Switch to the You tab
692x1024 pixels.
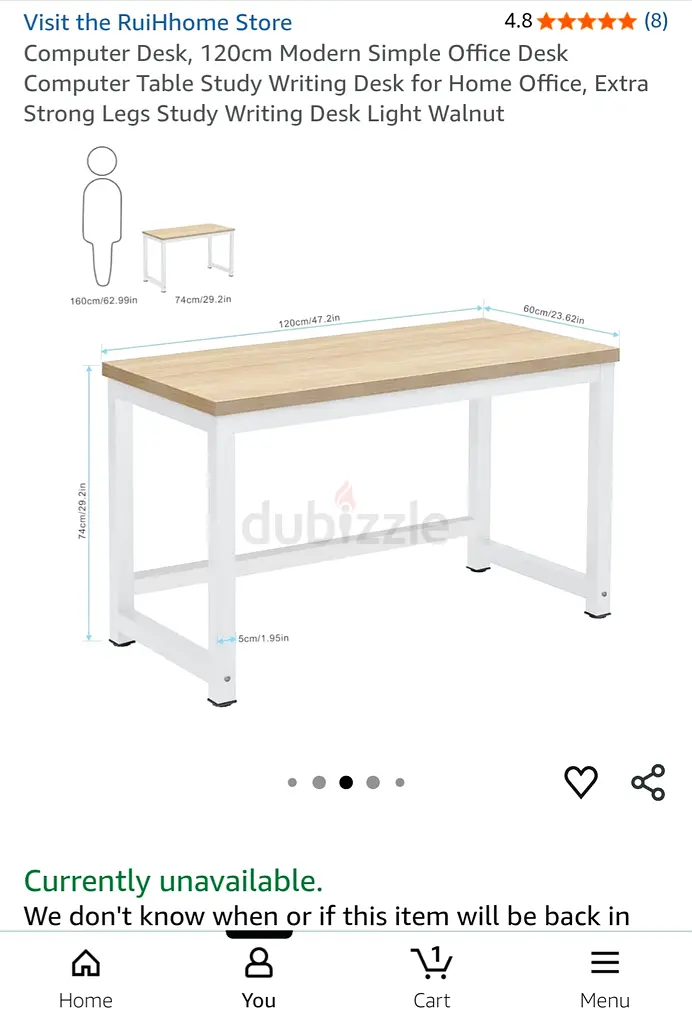(x=259, y=978)
